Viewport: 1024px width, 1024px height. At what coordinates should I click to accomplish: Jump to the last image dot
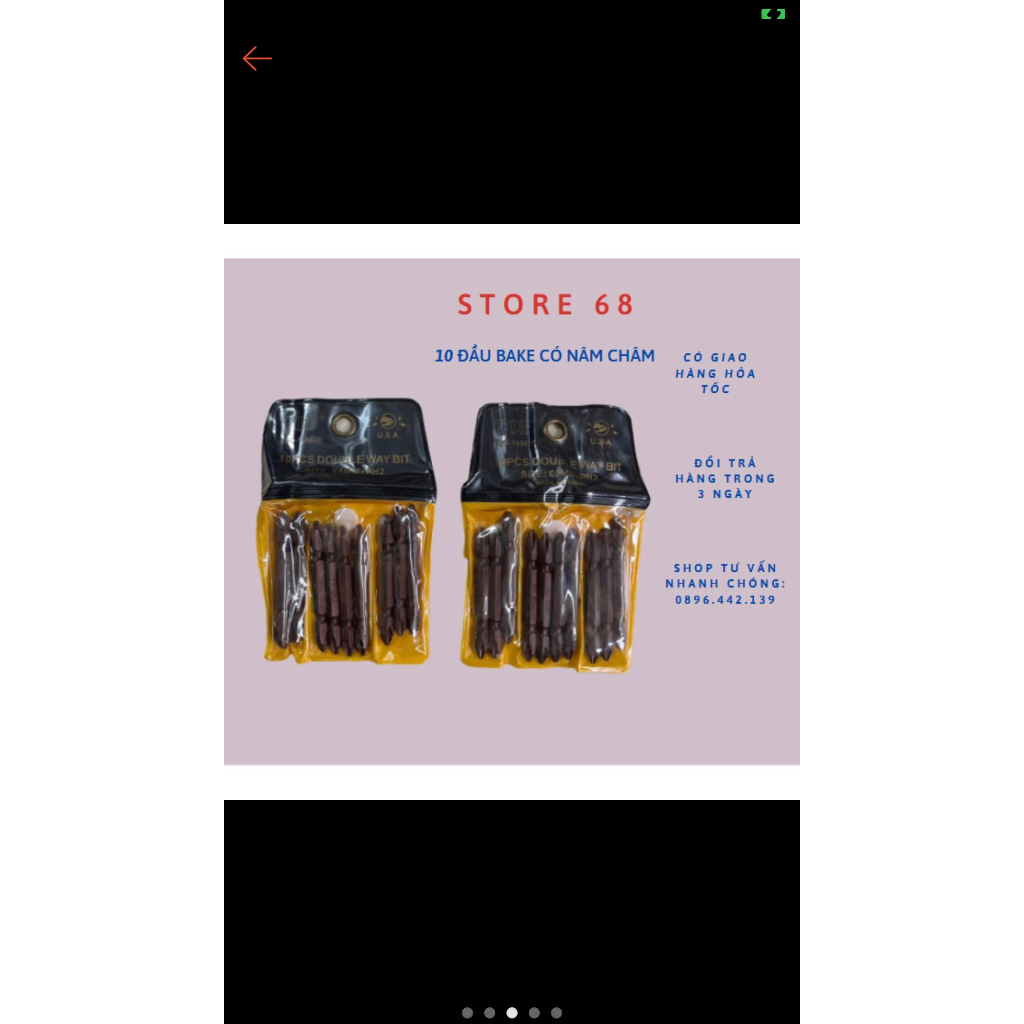(556, 1012)
